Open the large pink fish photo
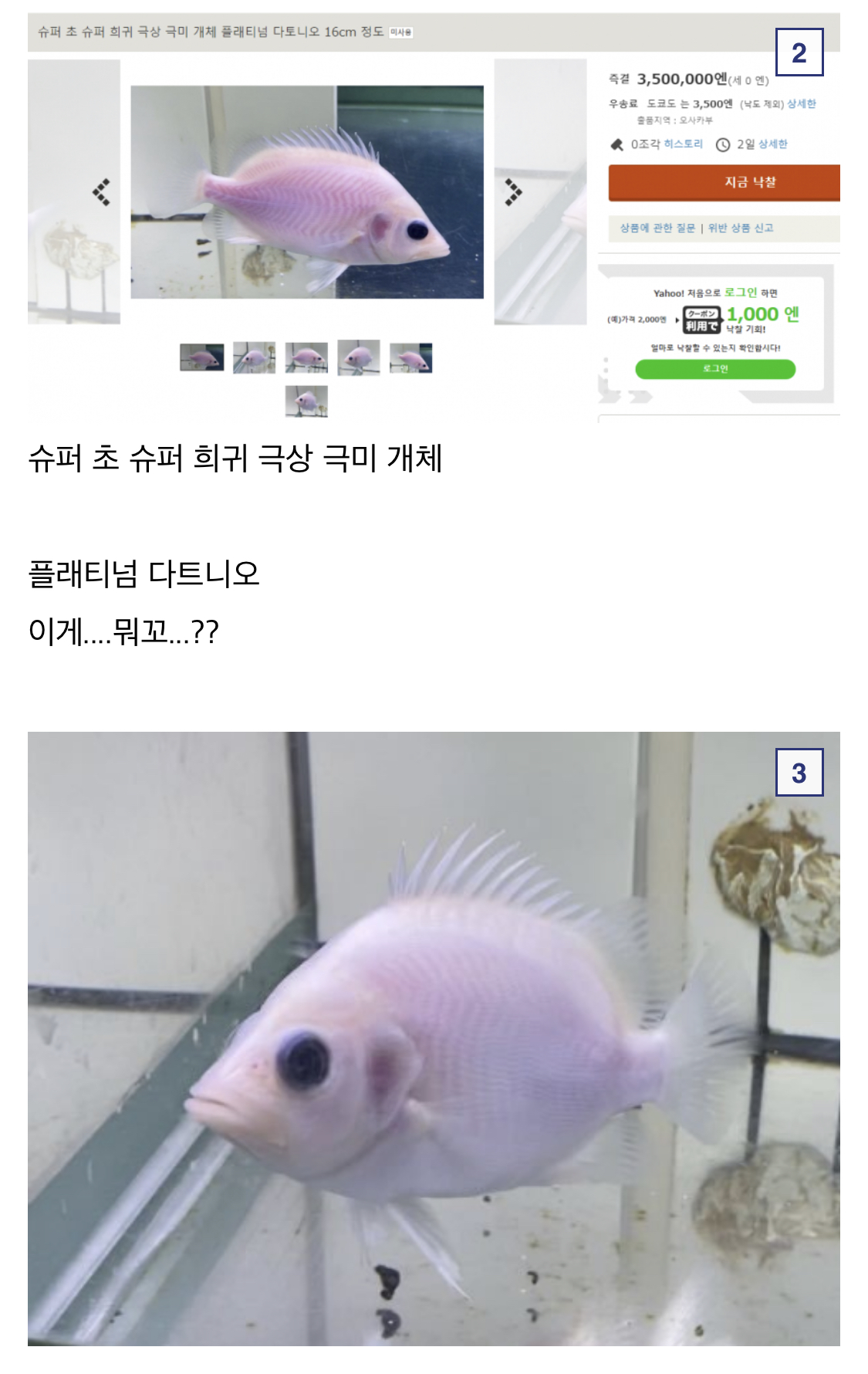868x1374 pixels. (434, 1039)
